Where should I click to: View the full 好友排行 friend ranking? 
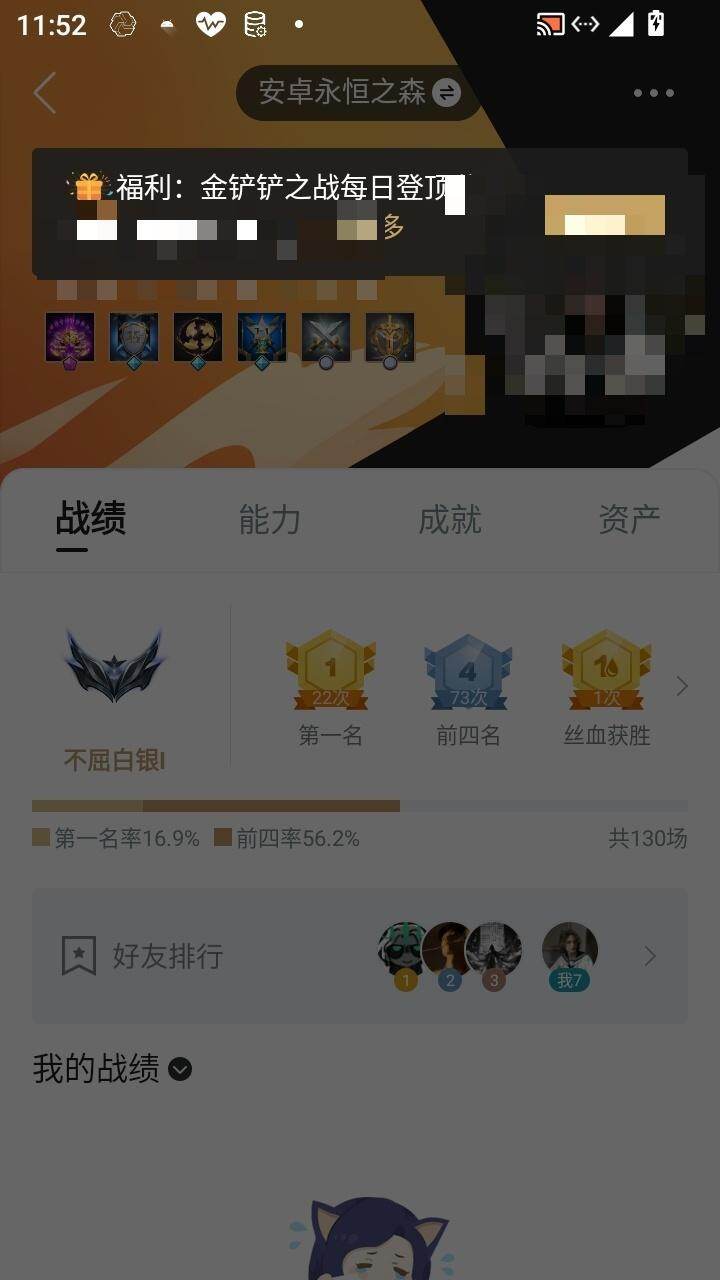651,956
